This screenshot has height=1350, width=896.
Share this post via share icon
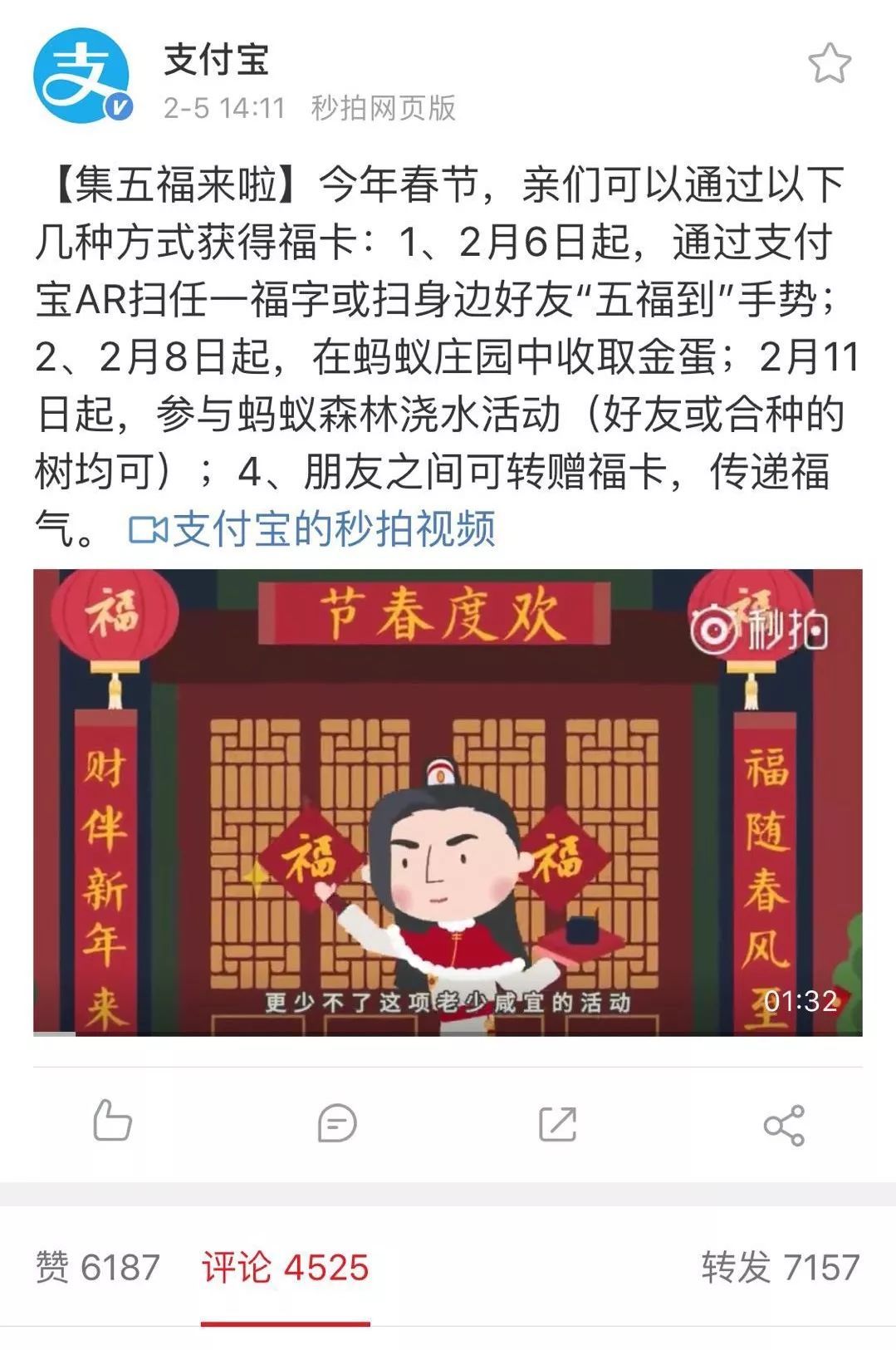pos(784,1125)
